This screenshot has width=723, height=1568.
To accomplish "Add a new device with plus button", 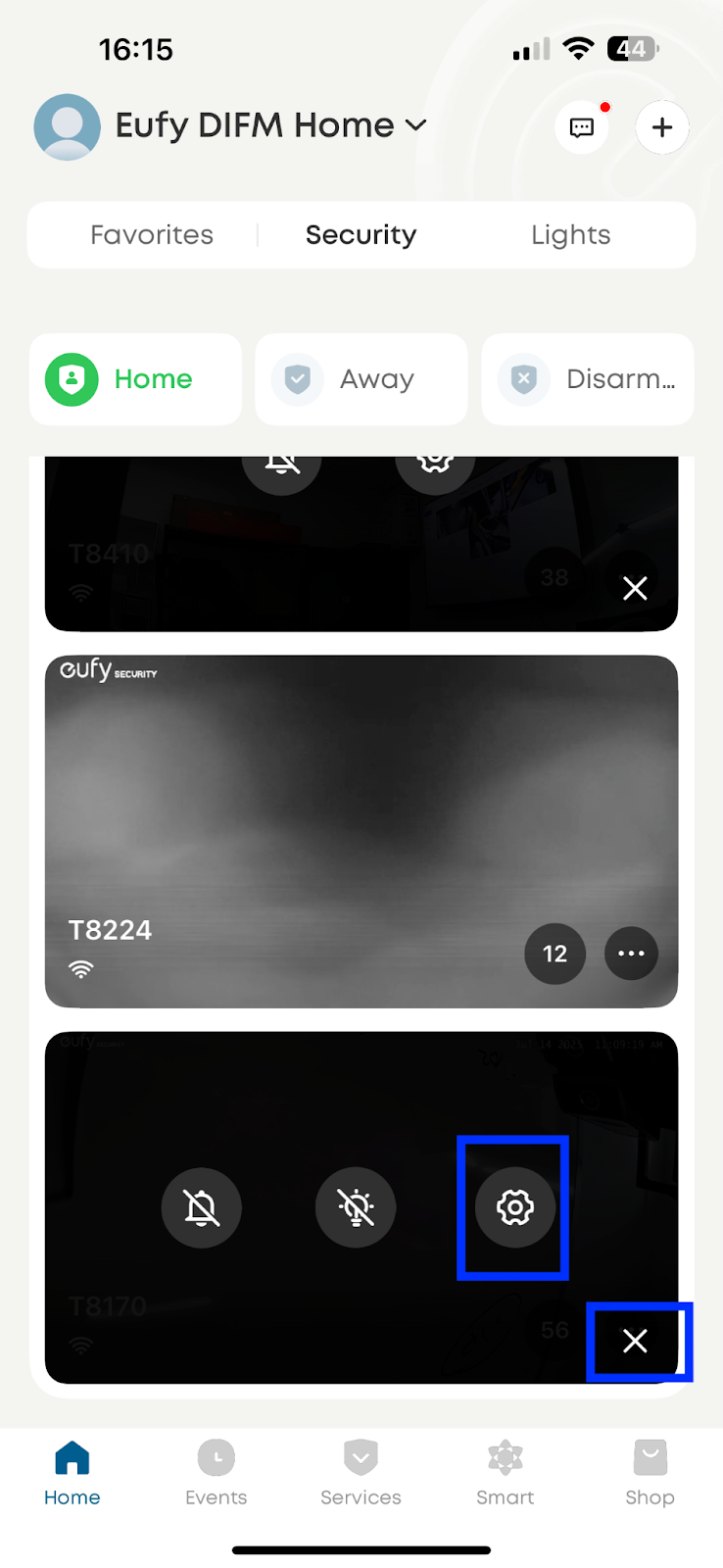I will (x=662, y=127).
